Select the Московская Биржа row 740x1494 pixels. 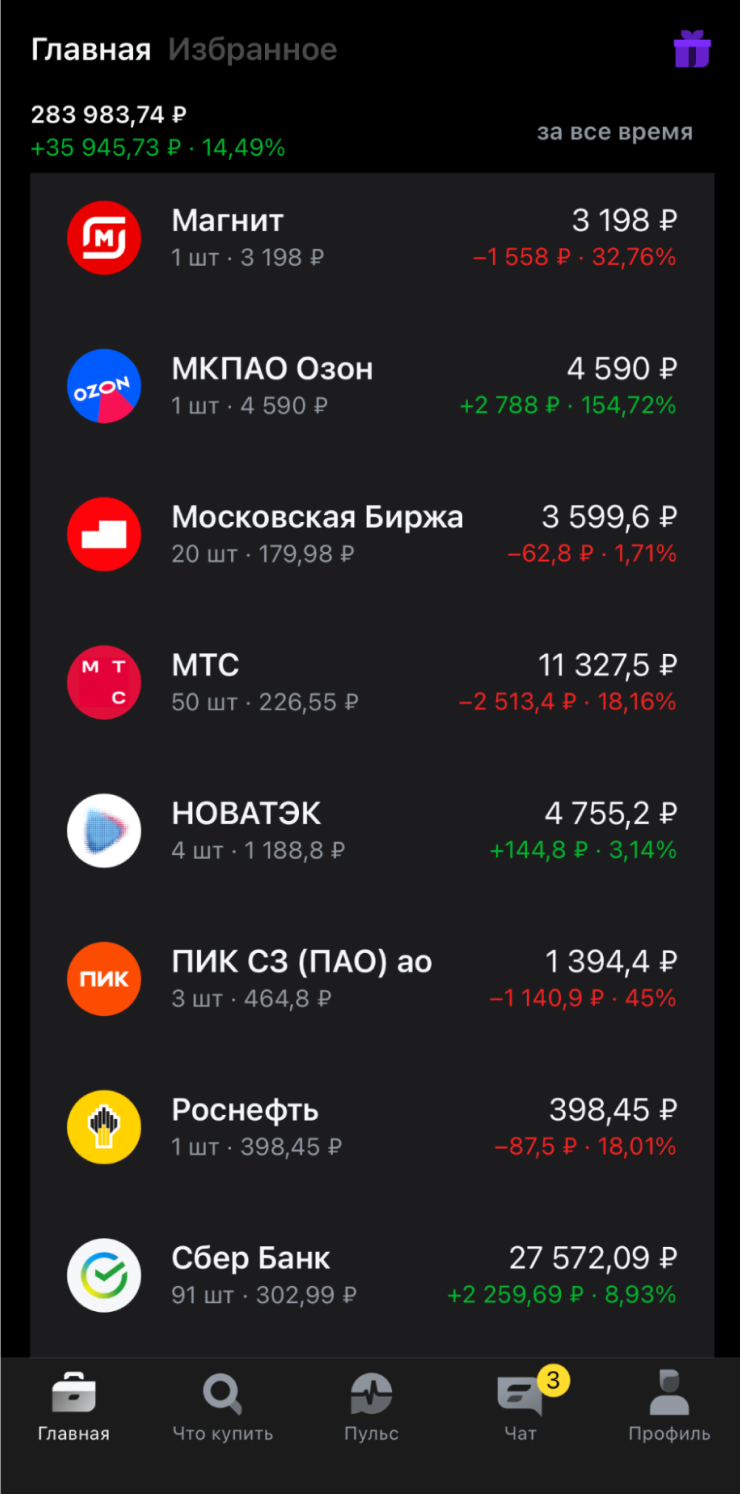372,533
